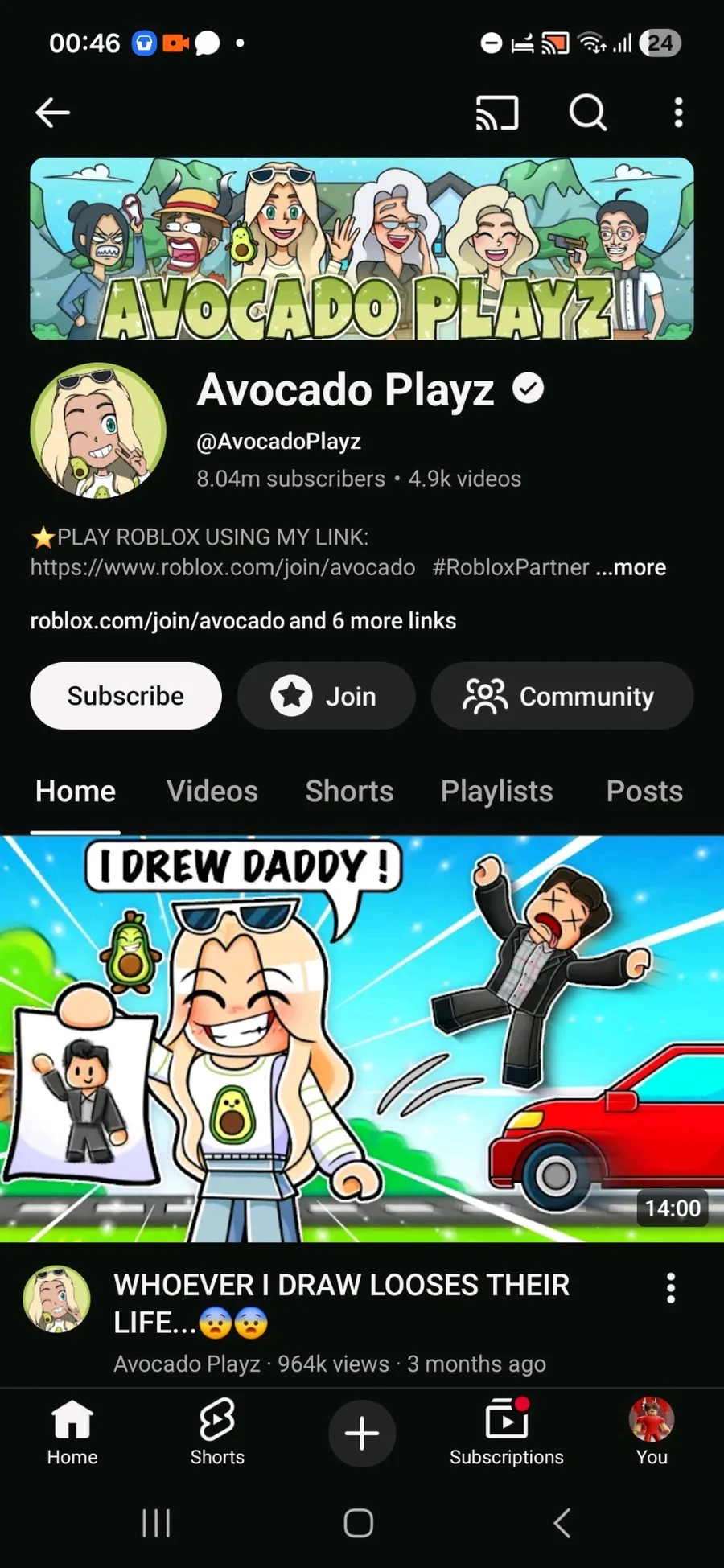Screen dimensions: 724x1568
Task: Open the channel overflow menu
Action: point(678,113)
